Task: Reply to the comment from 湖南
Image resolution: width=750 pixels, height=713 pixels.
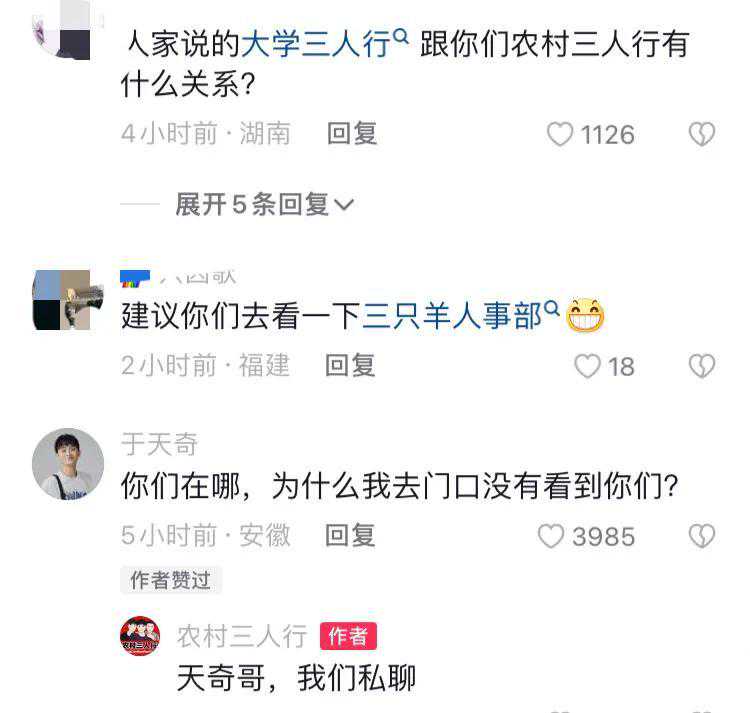Action: coord(352,134)
